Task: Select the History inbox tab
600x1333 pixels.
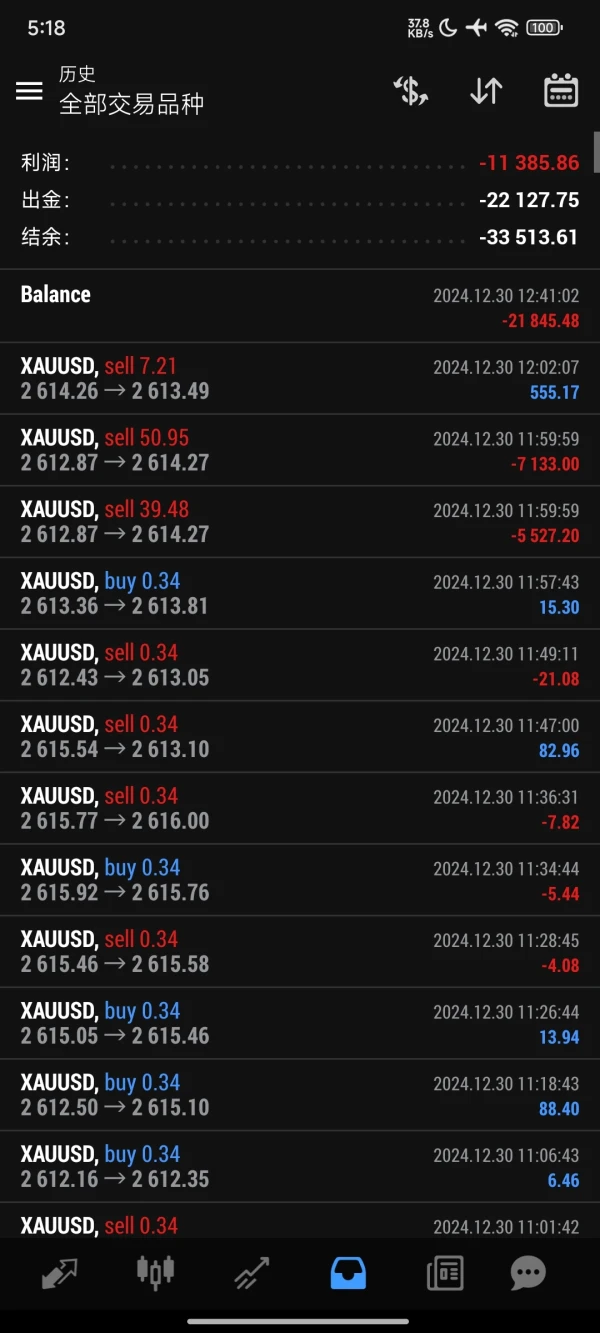Action: [348, 1272]
